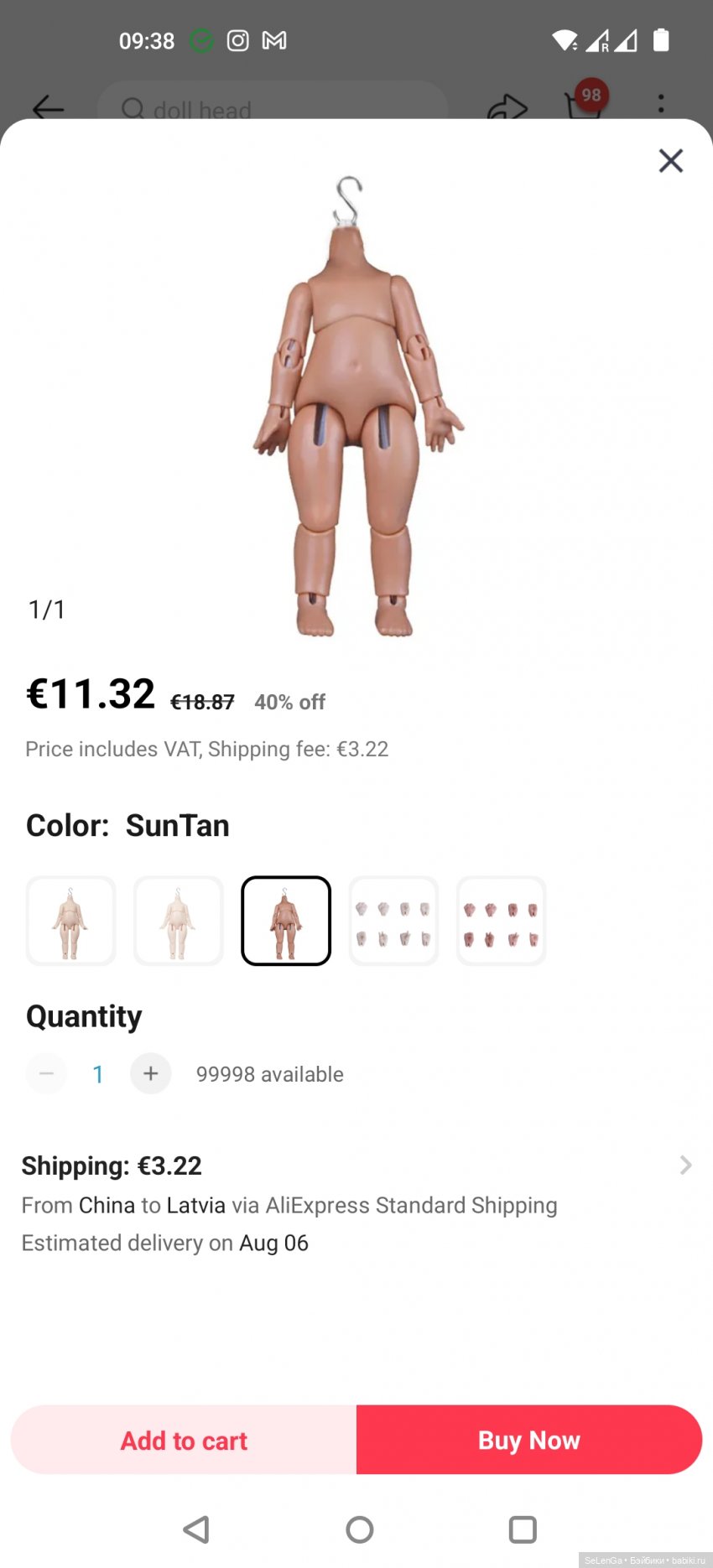Screen dimensions: 713x1568
Task: Increase quantity with the plus button
Action: 151,1073
